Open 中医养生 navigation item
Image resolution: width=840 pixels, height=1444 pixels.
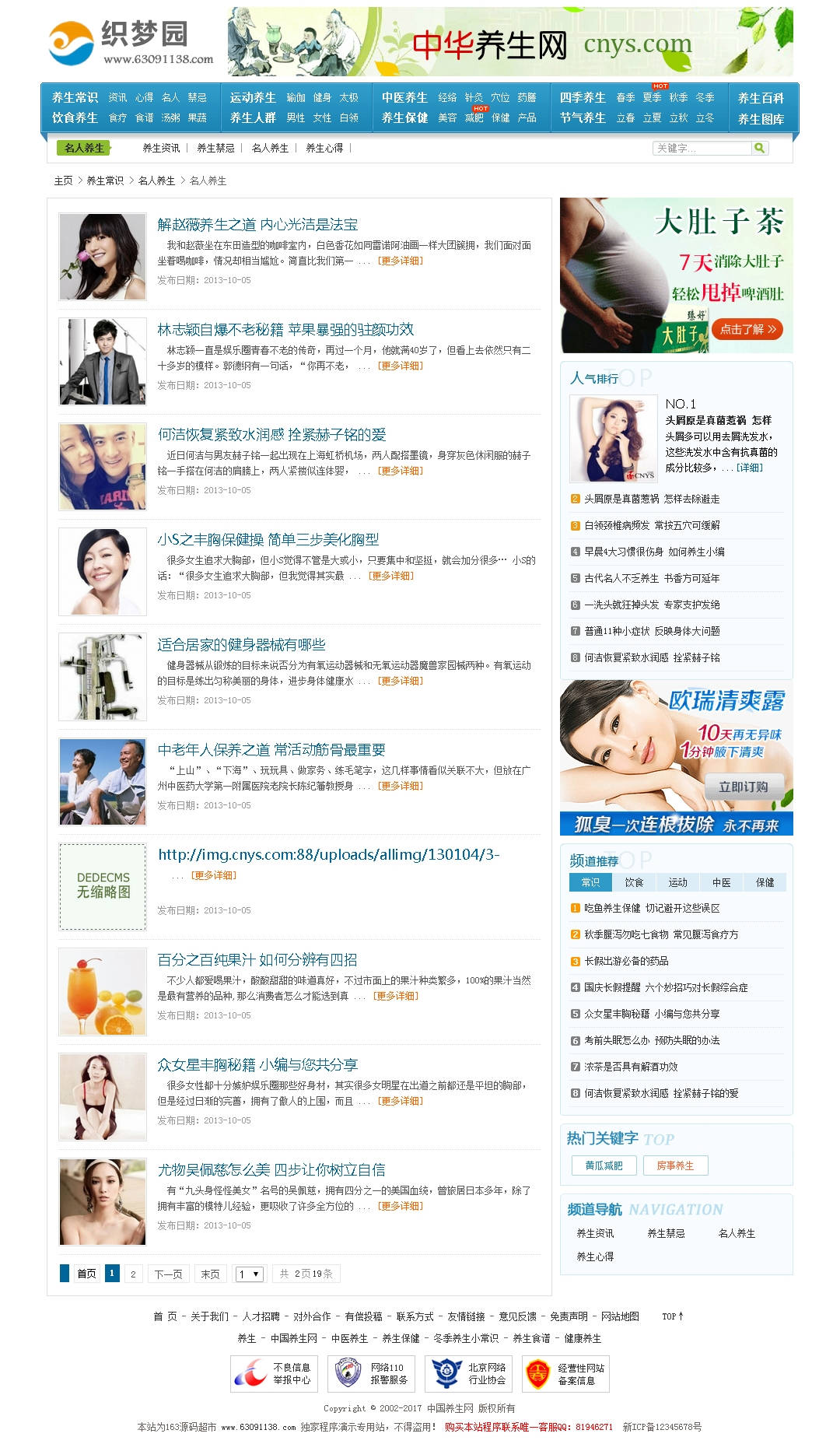pos(404,97)
